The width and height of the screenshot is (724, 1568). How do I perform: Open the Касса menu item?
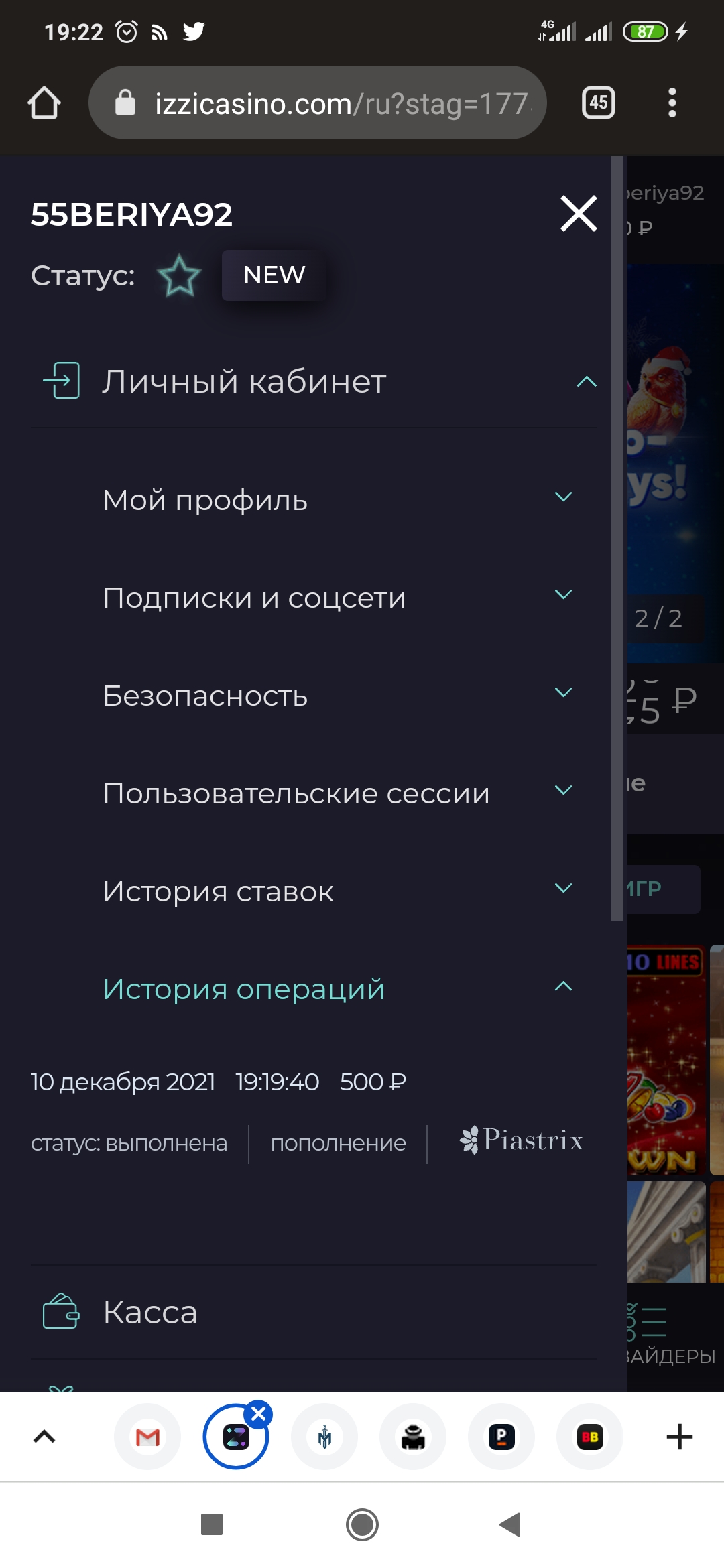click(150, 1312)
